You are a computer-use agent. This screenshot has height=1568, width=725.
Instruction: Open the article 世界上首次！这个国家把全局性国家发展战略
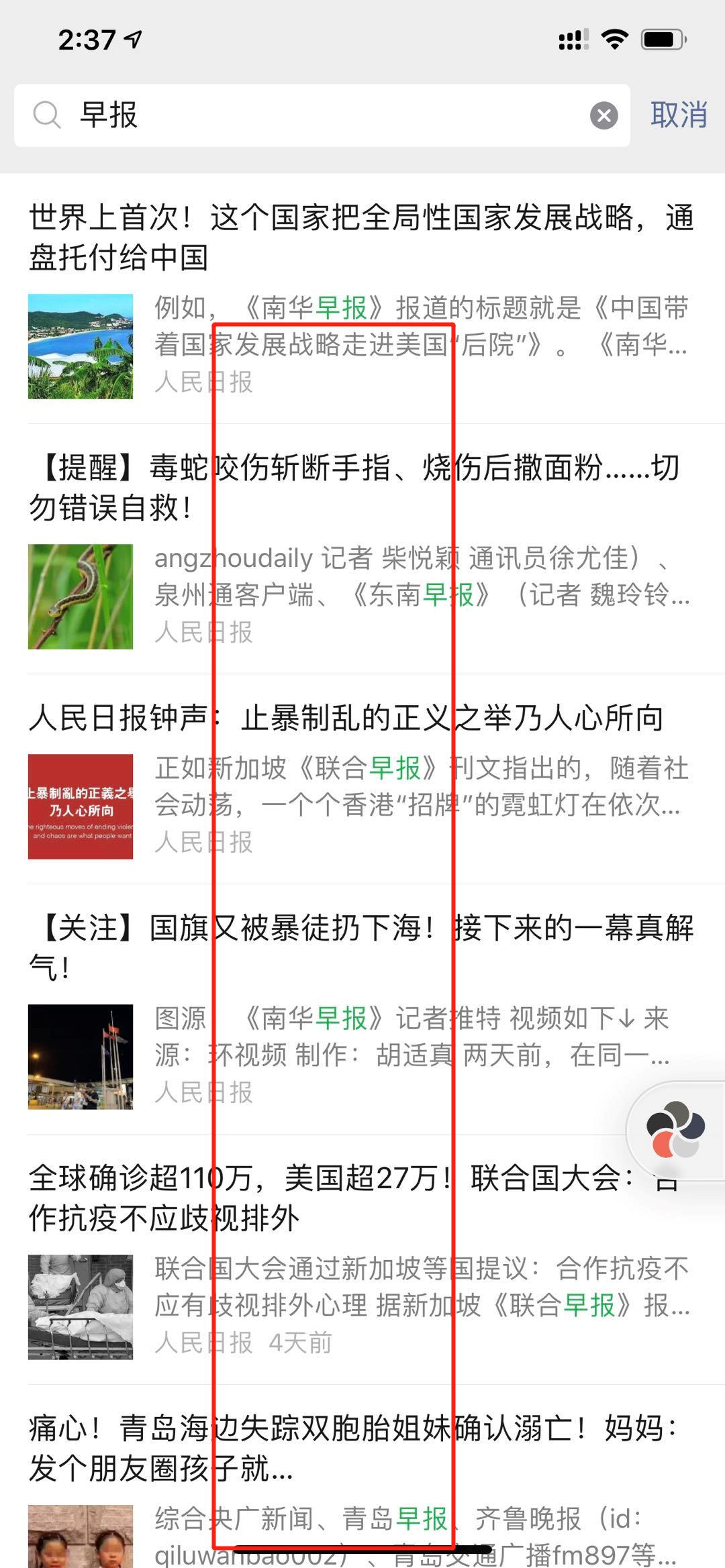click(361, 238)
